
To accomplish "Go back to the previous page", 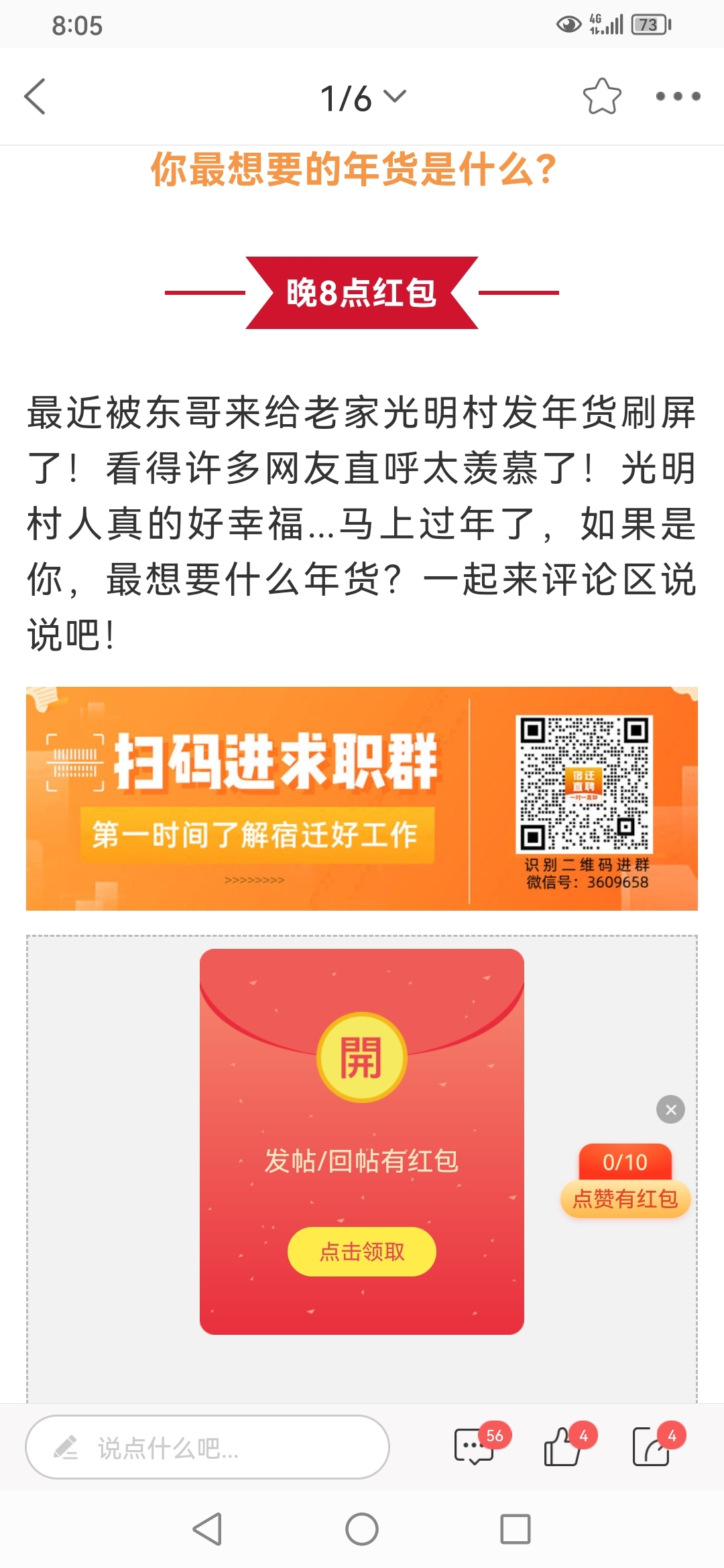I will coord(35,97).
